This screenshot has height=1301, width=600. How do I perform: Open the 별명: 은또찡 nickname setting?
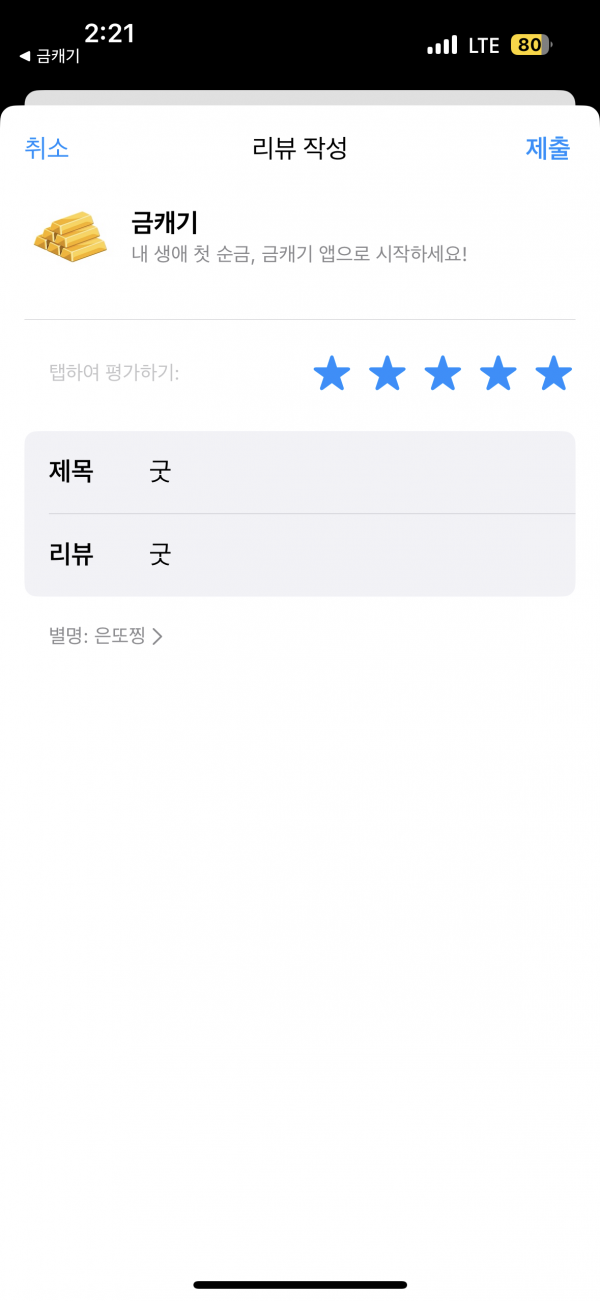(105, 635)
